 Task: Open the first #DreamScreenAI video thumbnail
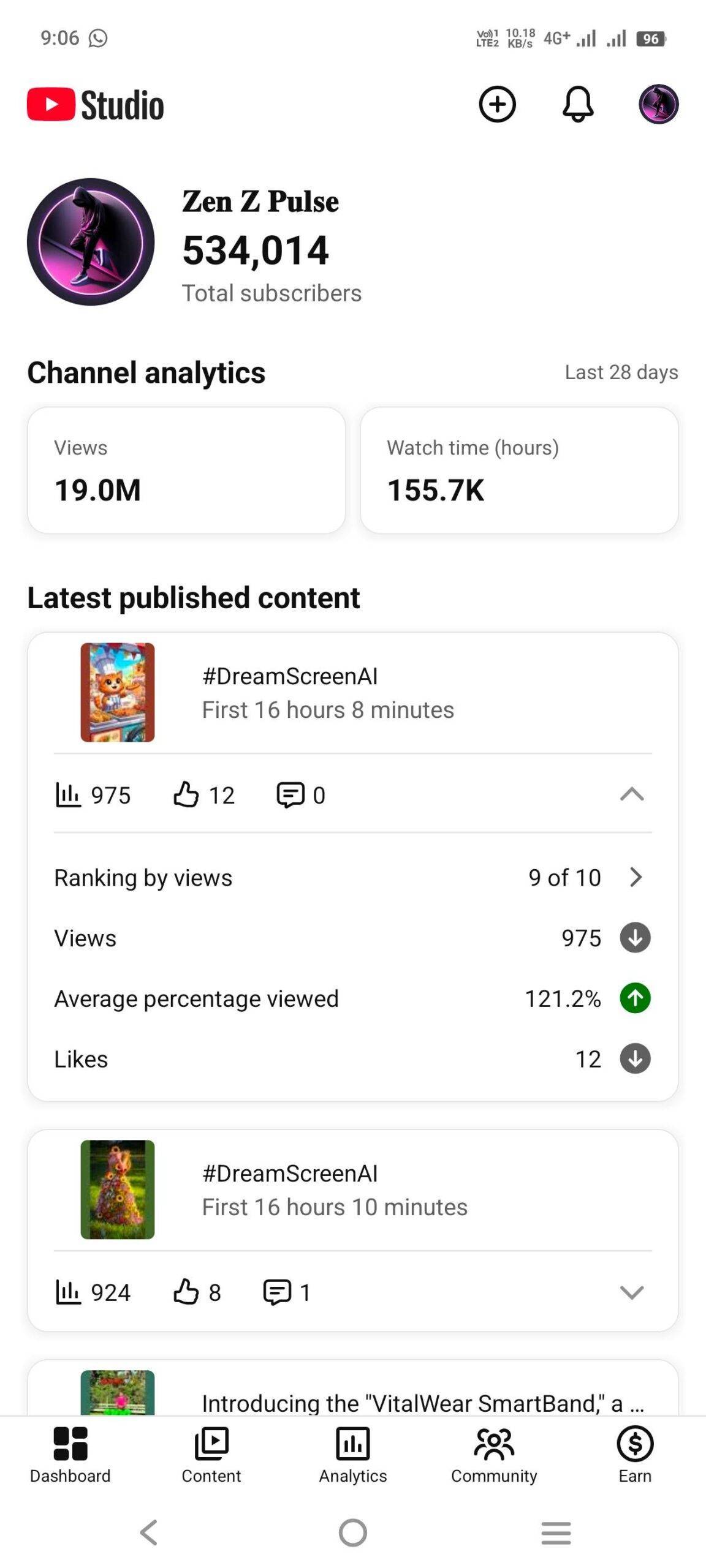pyautogui.click(x=118, y=692)
